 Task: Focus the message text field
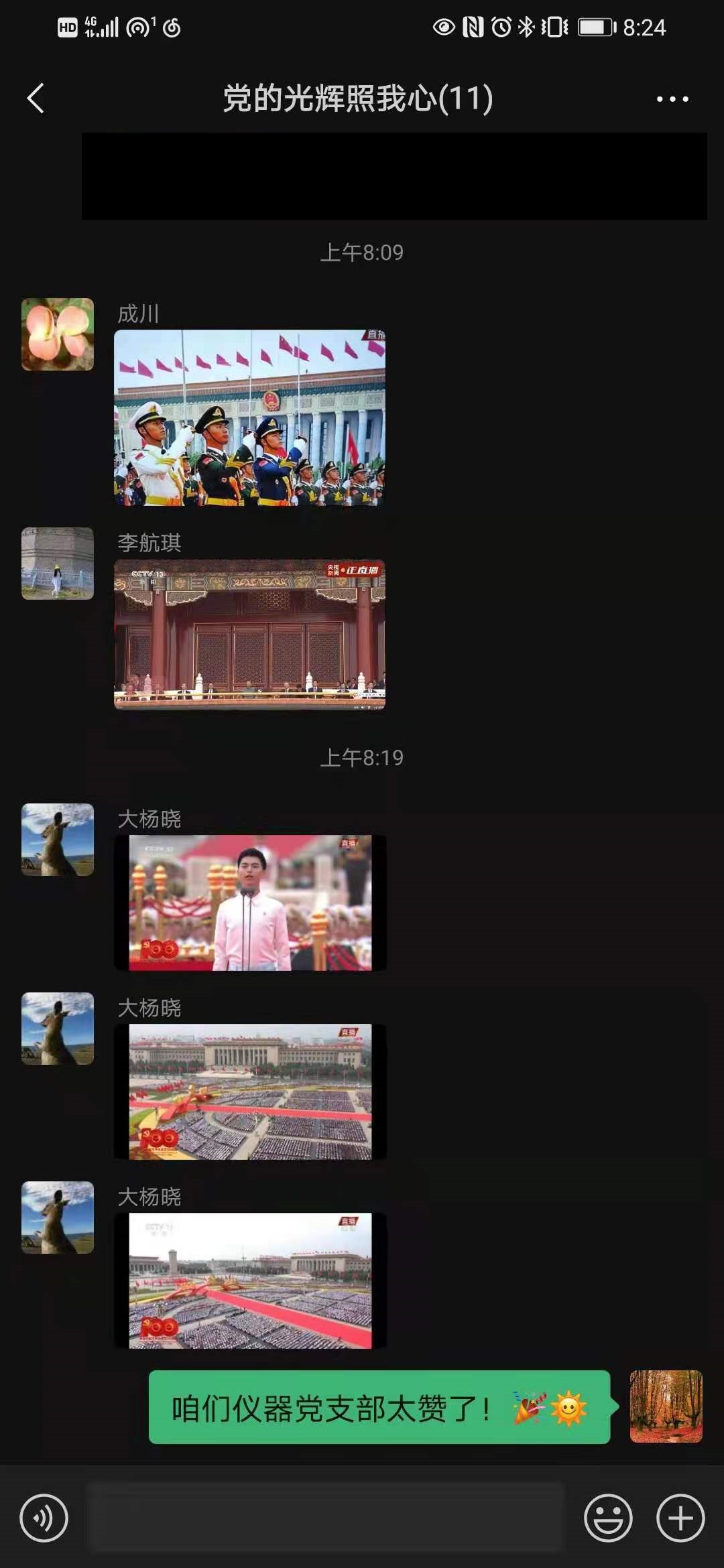tap(326, 1518)
